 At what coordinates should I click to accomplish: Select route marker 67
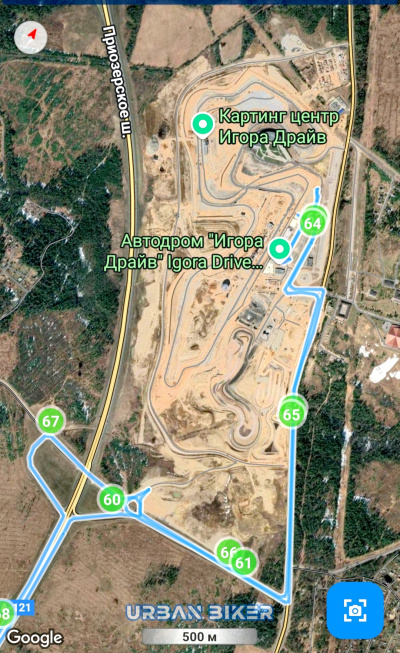(x=50, y=421)
